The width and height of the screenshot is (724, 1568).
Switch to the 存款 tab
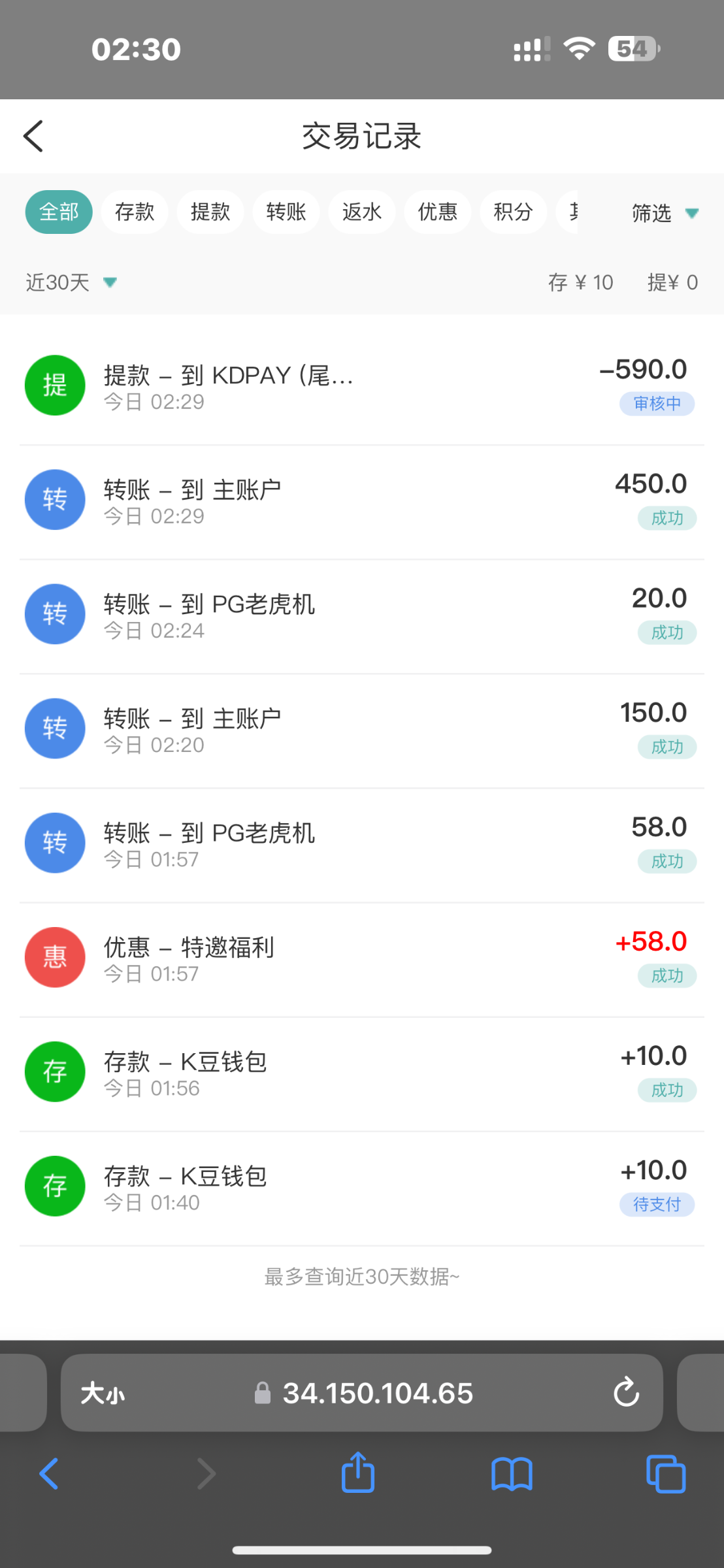pos(135,212)
